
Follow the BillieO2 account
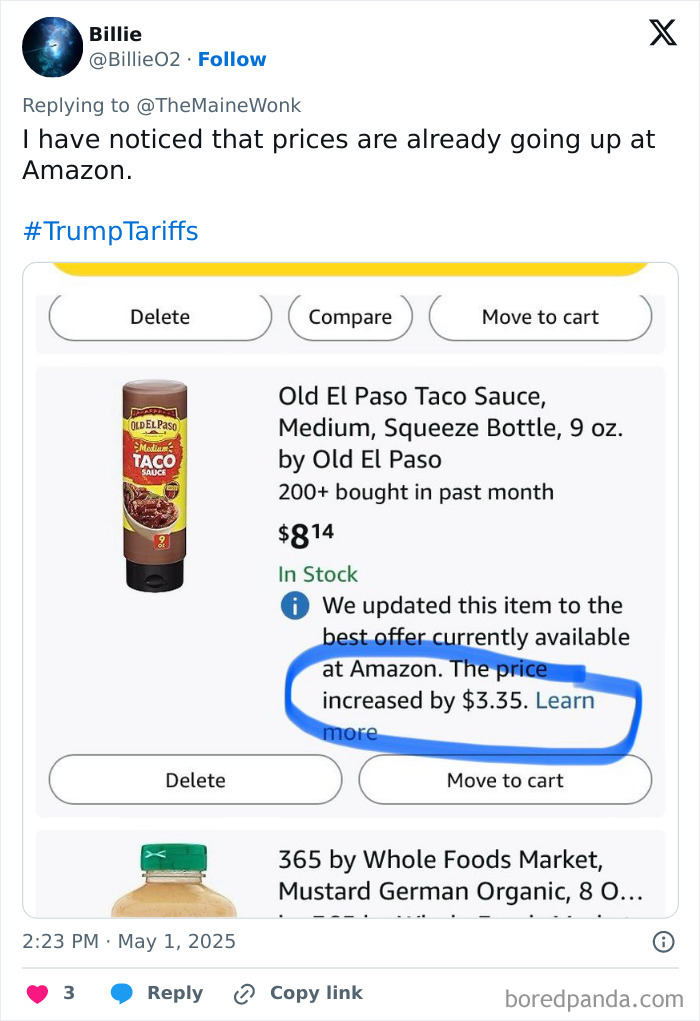pyautogui.click(x=232, y=59)
